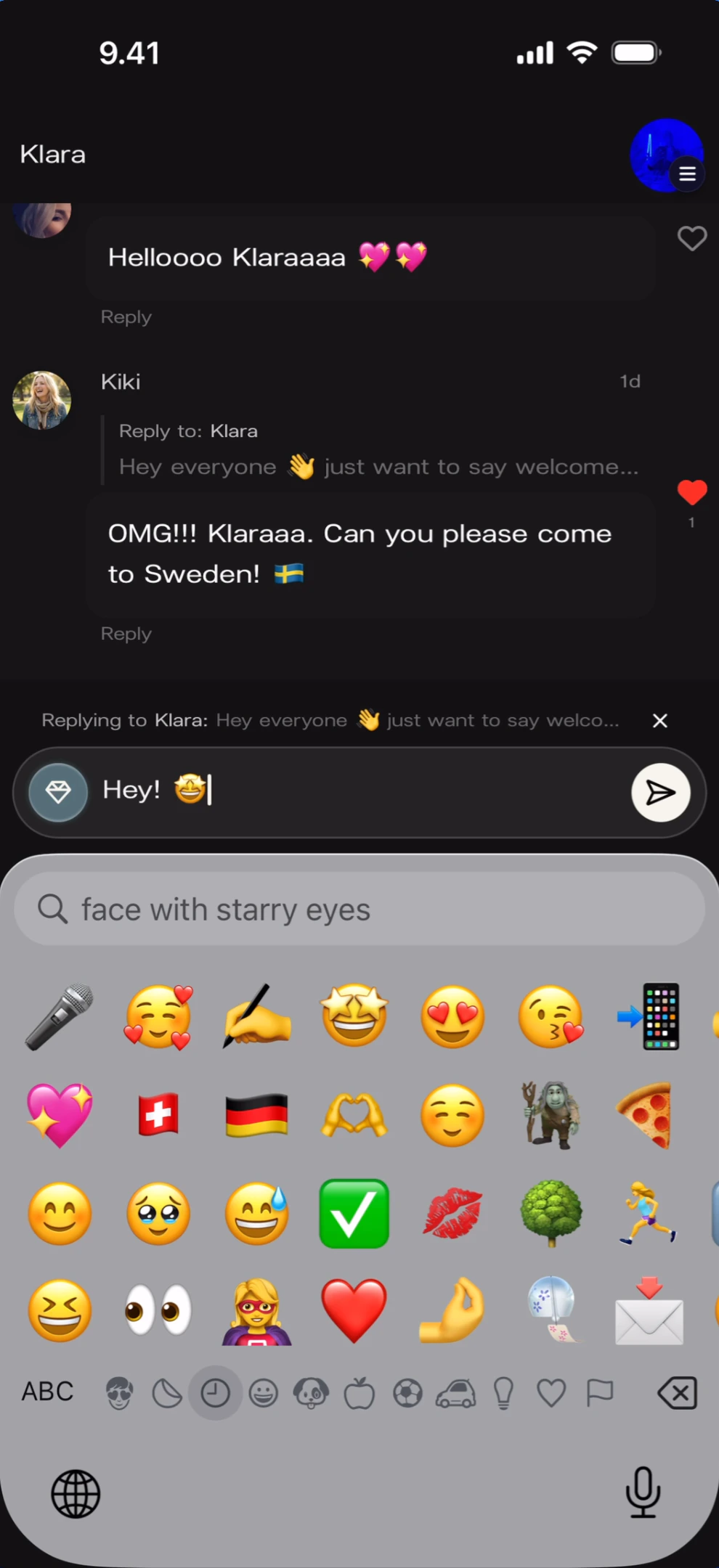The image size is (719, 1568).
Task: Select the face-blowing-a-kiss emoji
Action: click(551, 1016)
